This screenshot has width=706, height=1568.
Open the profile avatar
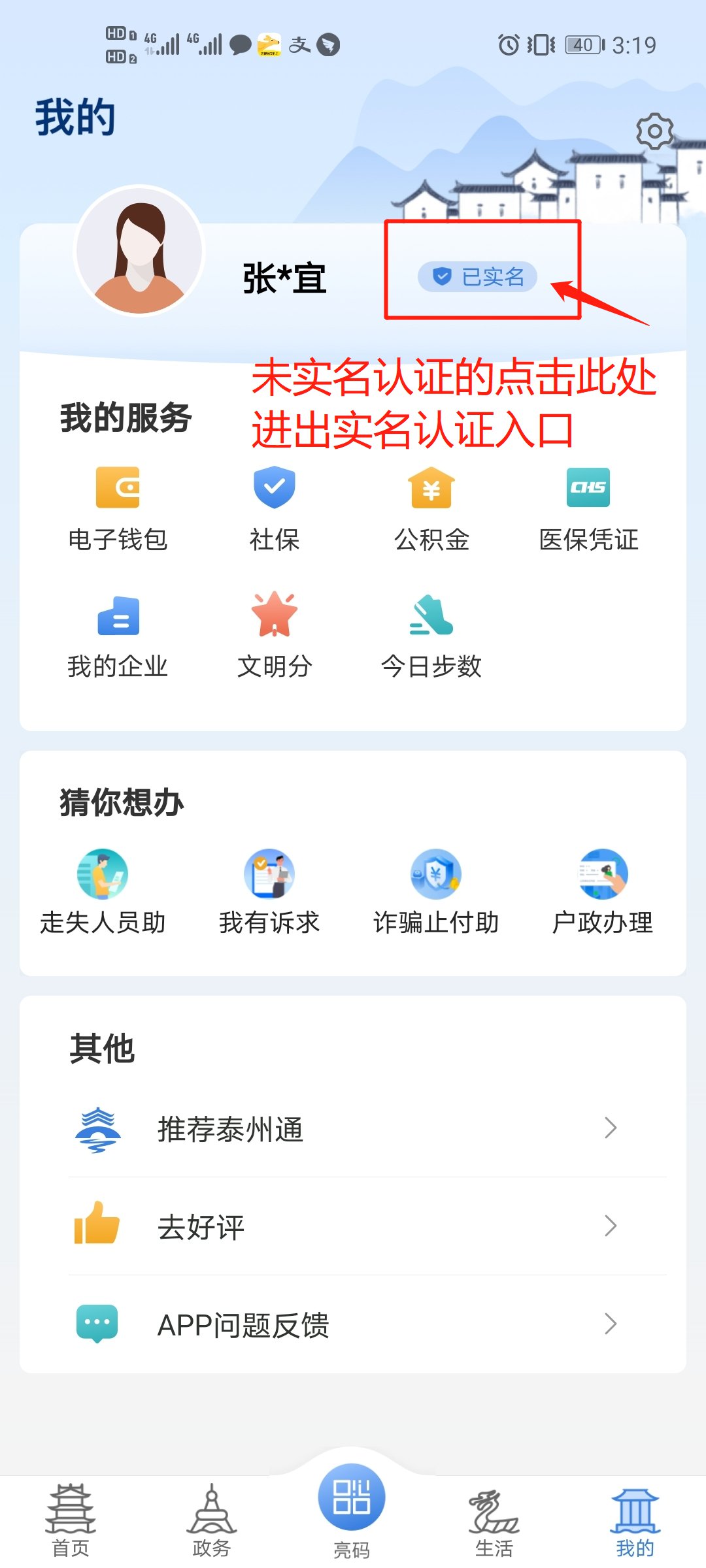[139, 252]
